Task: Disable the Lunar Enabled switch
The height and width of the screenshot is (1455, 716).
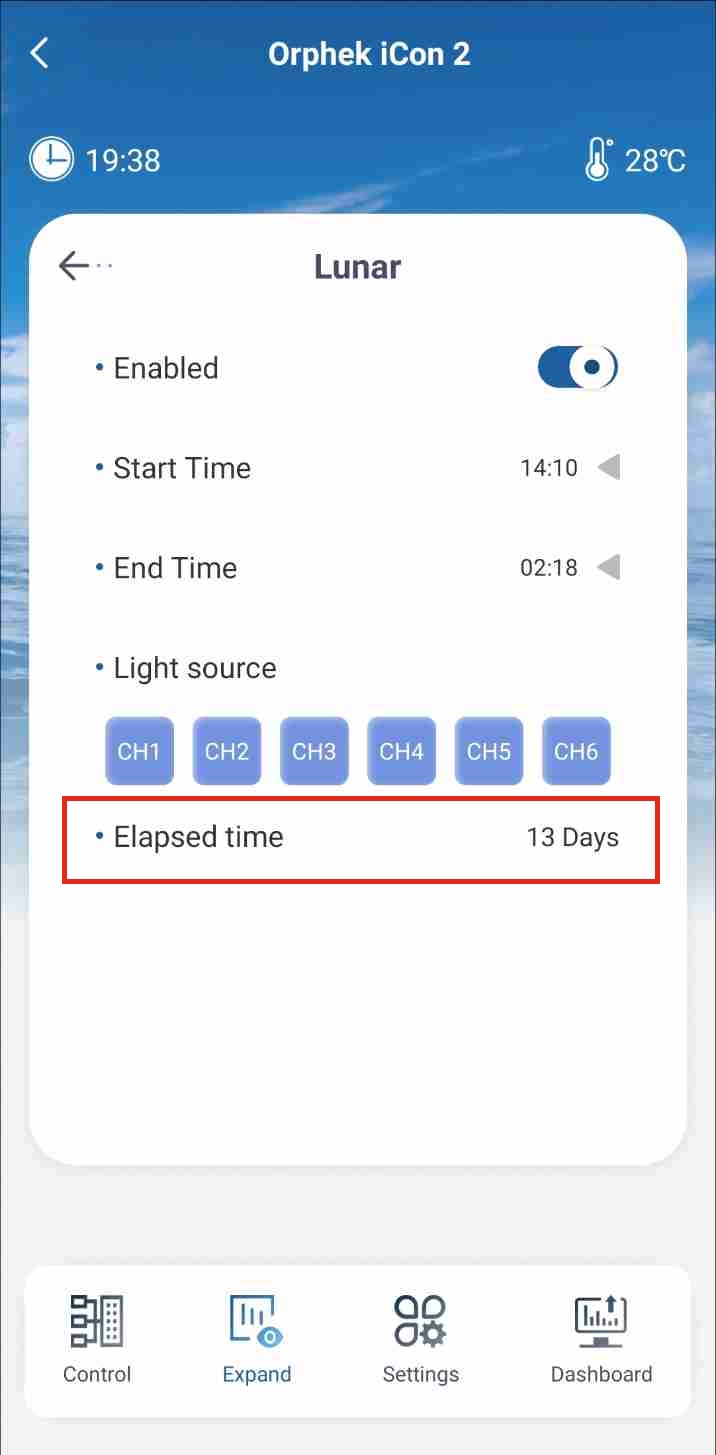Action: [578, 368]
